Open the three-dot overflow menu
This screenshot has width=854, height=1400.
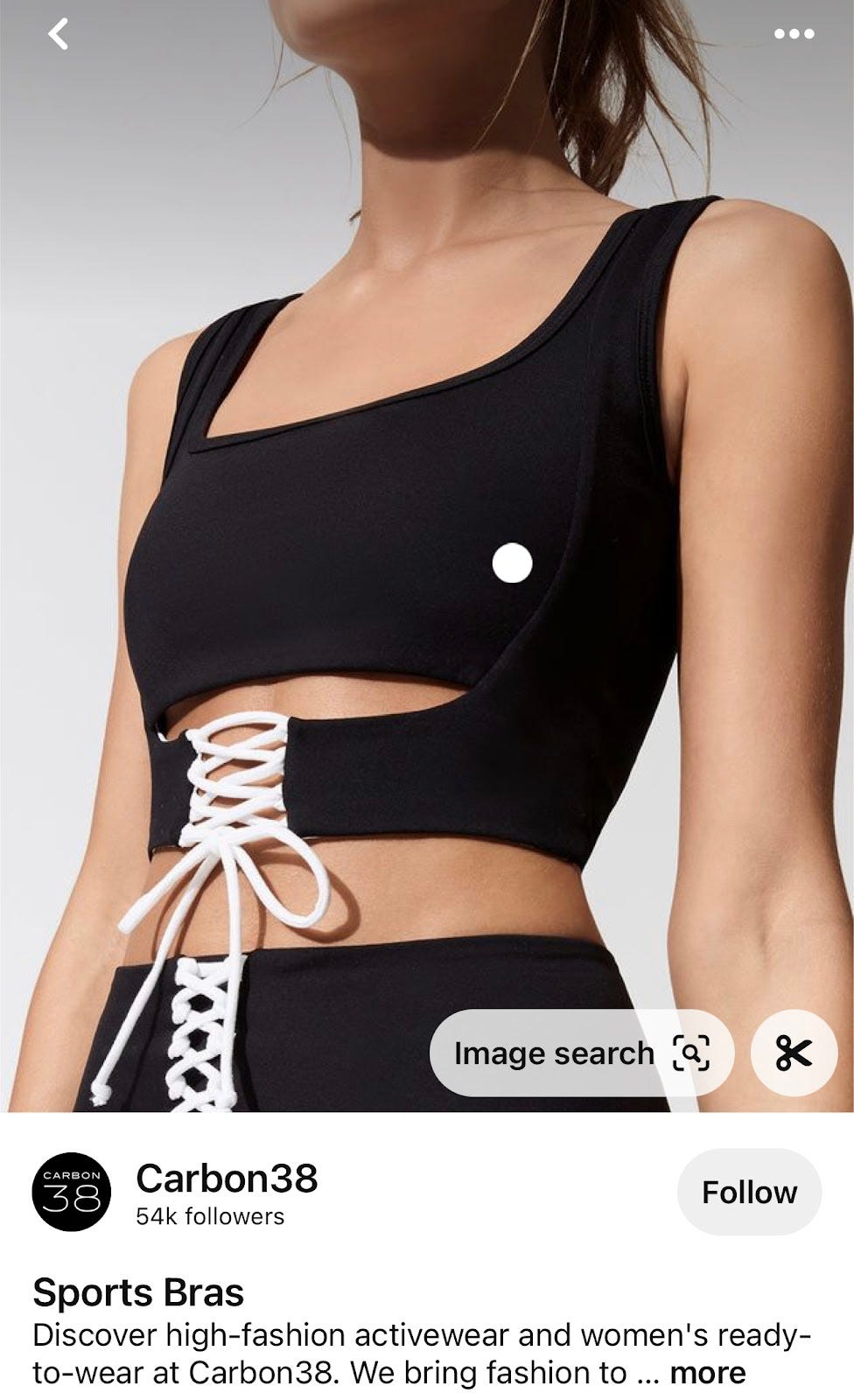[x=794, y=35]
